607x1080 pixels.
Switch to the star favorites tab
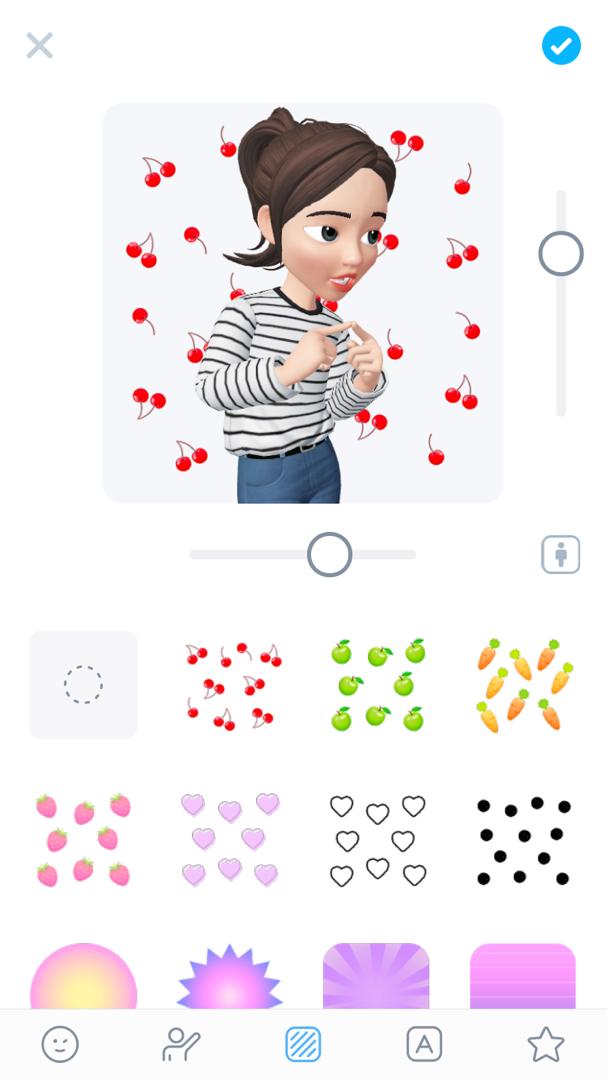tap(546, 1045)
